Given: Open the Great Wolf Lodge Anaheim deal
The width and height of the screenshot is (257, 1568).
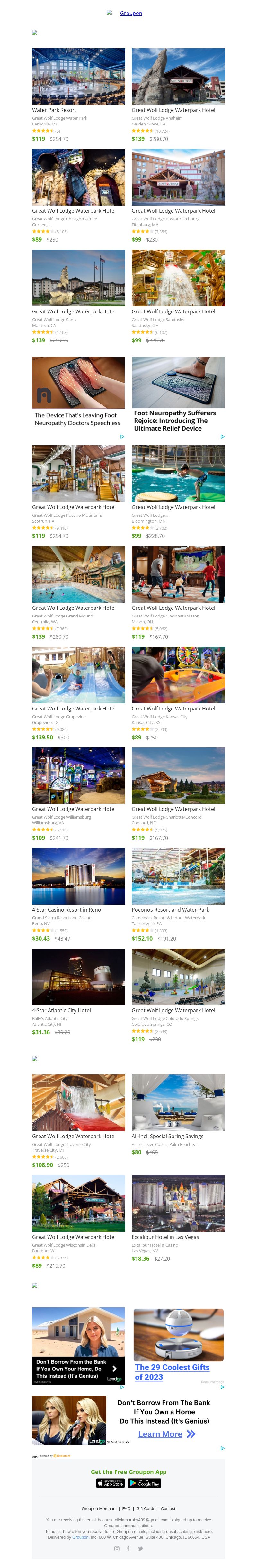Looking at the screenshot, I should (178, 77).
